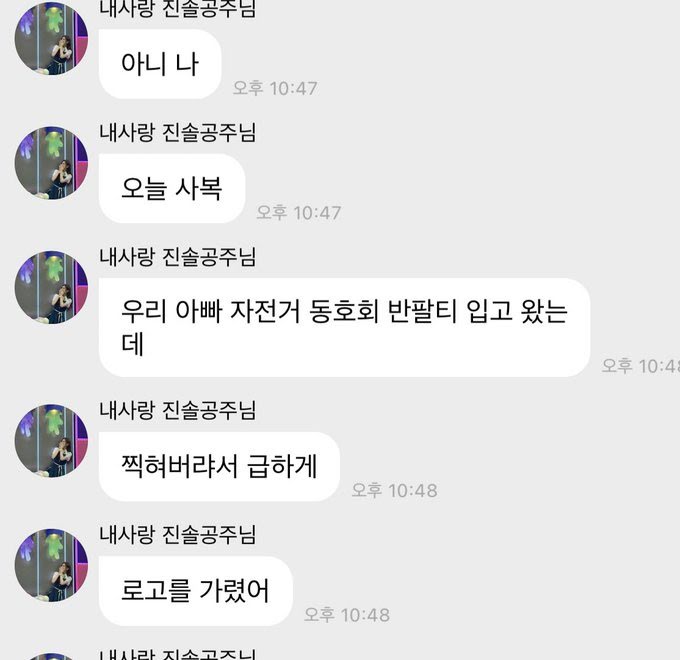This screenshot has width=680, height=660.
Task: Open sender's profile picture beside '아니 나'
Action: [51, 38]
